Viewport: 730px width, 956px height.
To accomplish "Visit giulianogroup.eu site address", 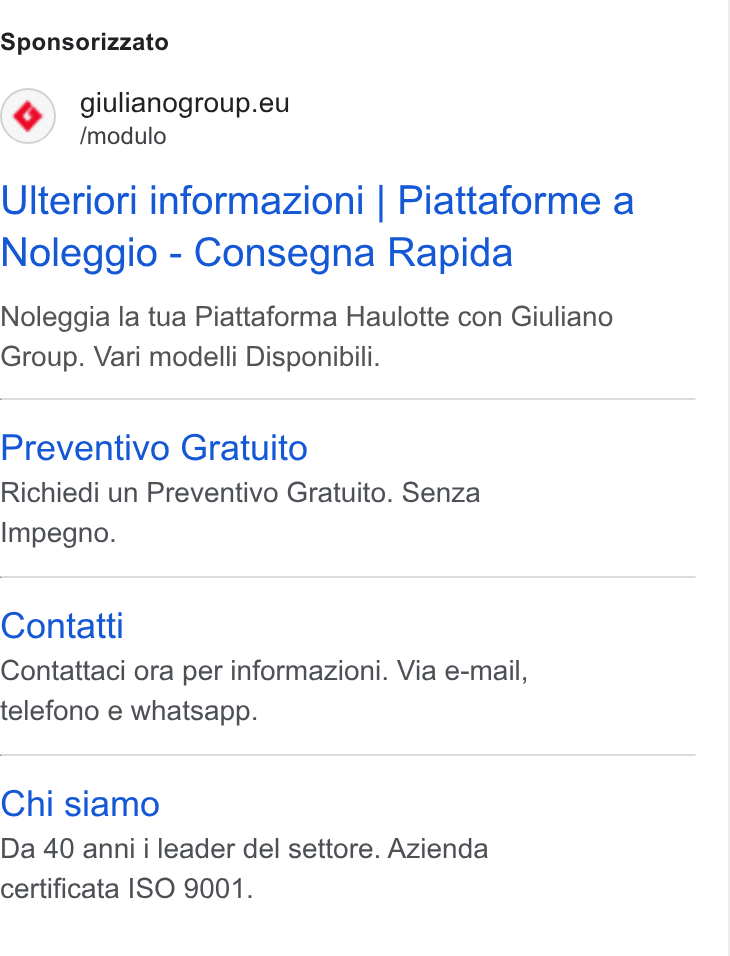I will pos(184,102).
